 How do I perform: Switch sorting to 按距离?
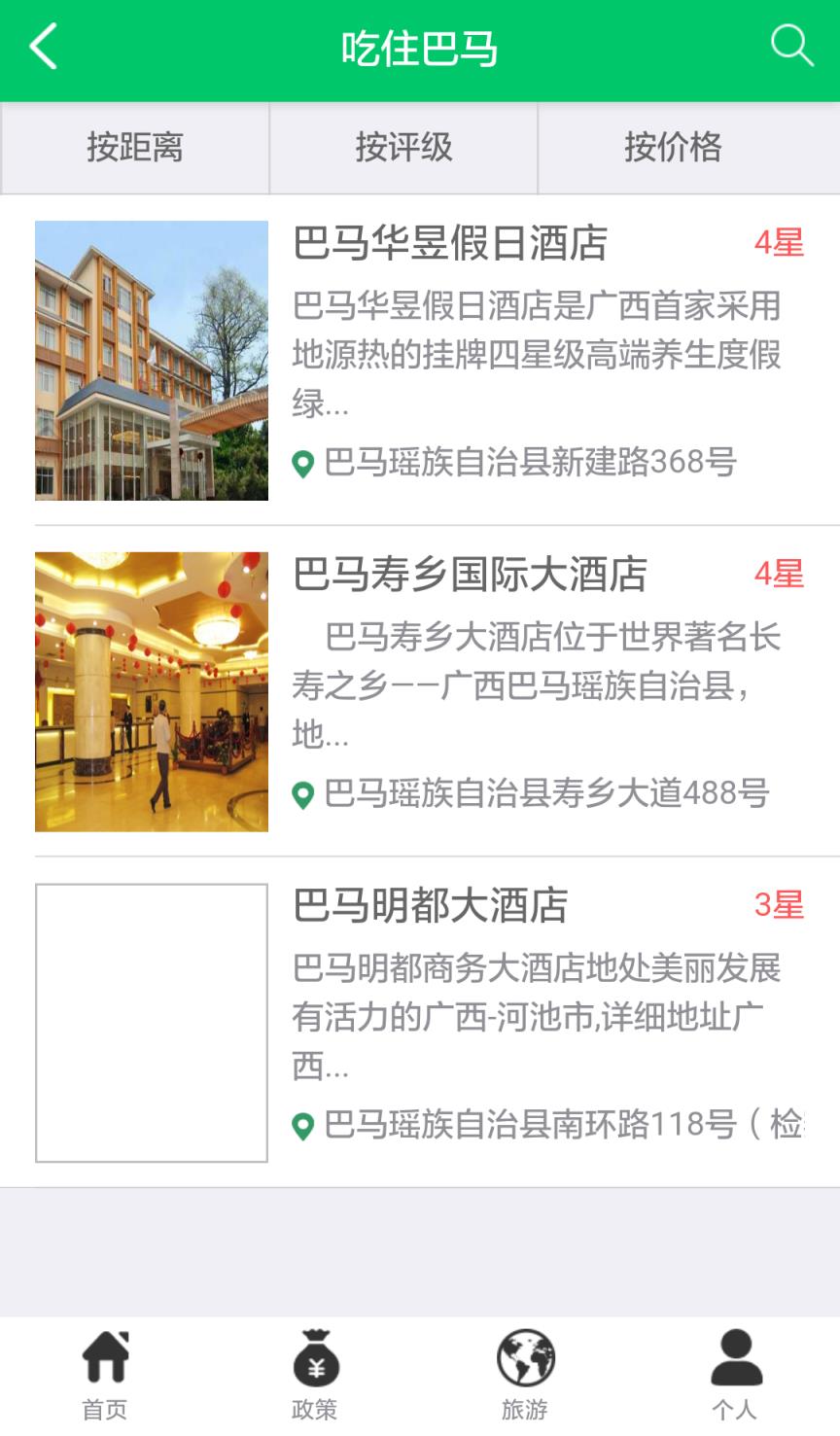point(134,148)
